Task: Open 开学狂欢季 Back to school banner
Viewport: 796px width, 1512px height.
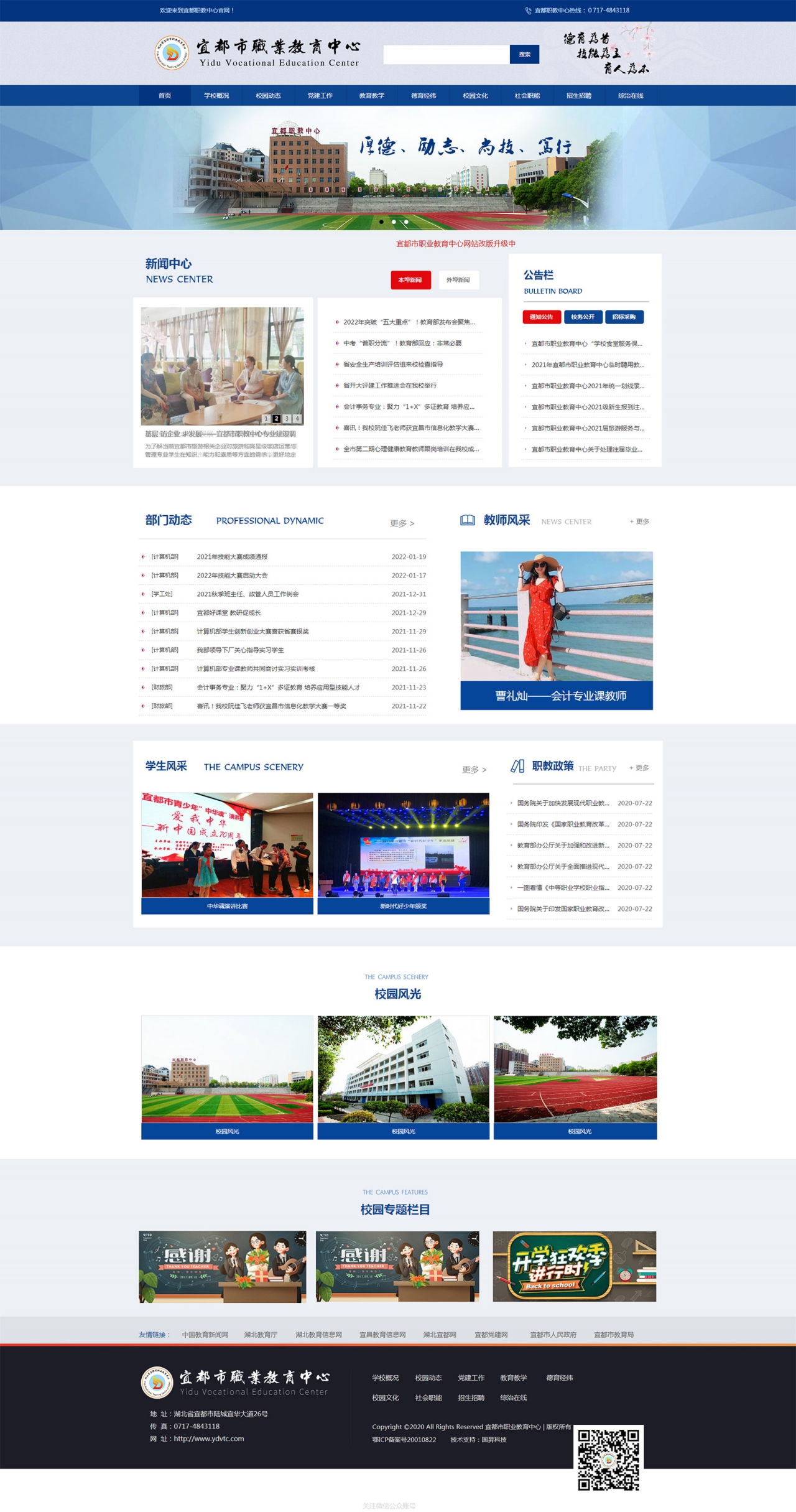Action: (574, 1266)
